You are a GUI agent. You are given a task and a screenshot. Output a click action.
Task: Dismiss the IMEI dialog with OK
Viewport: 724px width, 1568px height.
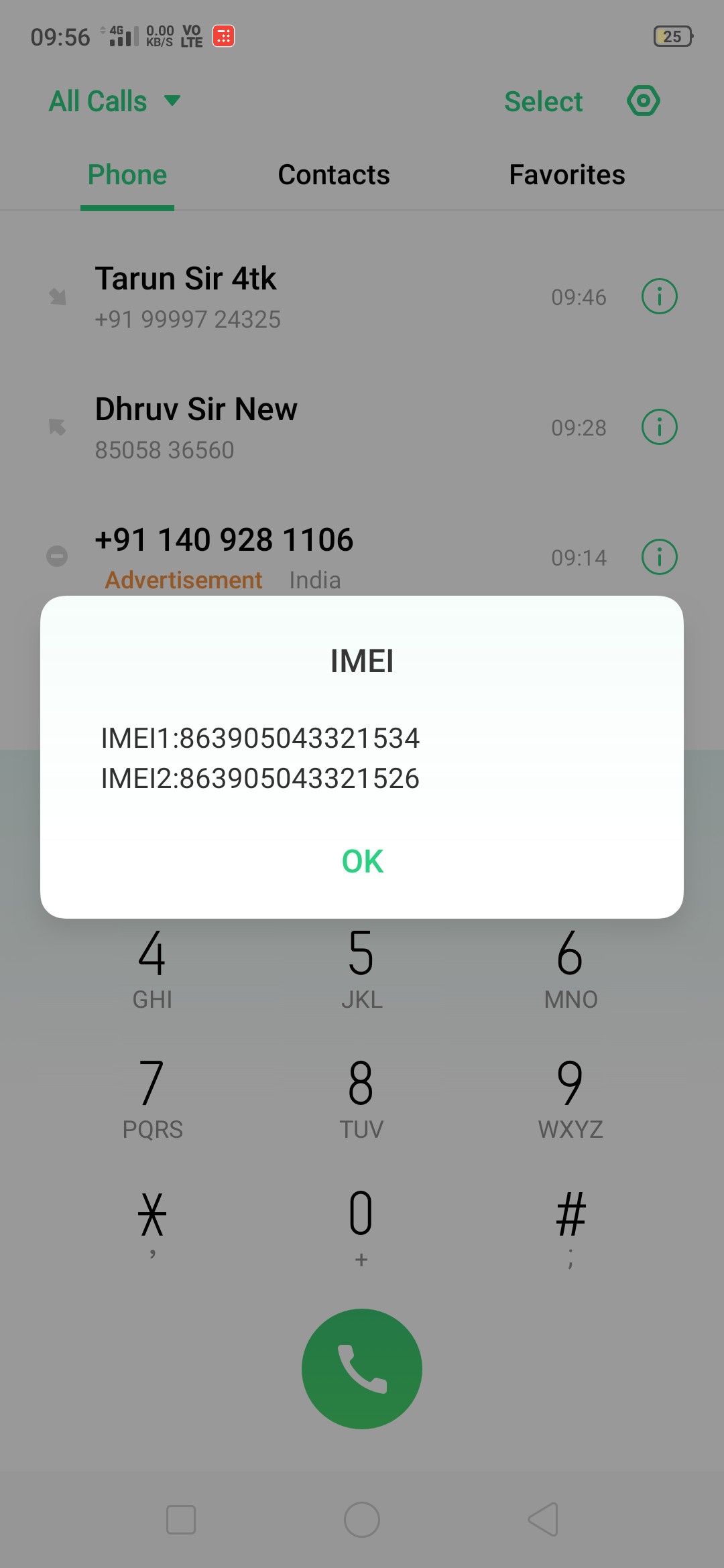pyautogui.click(x=362, y=861)
